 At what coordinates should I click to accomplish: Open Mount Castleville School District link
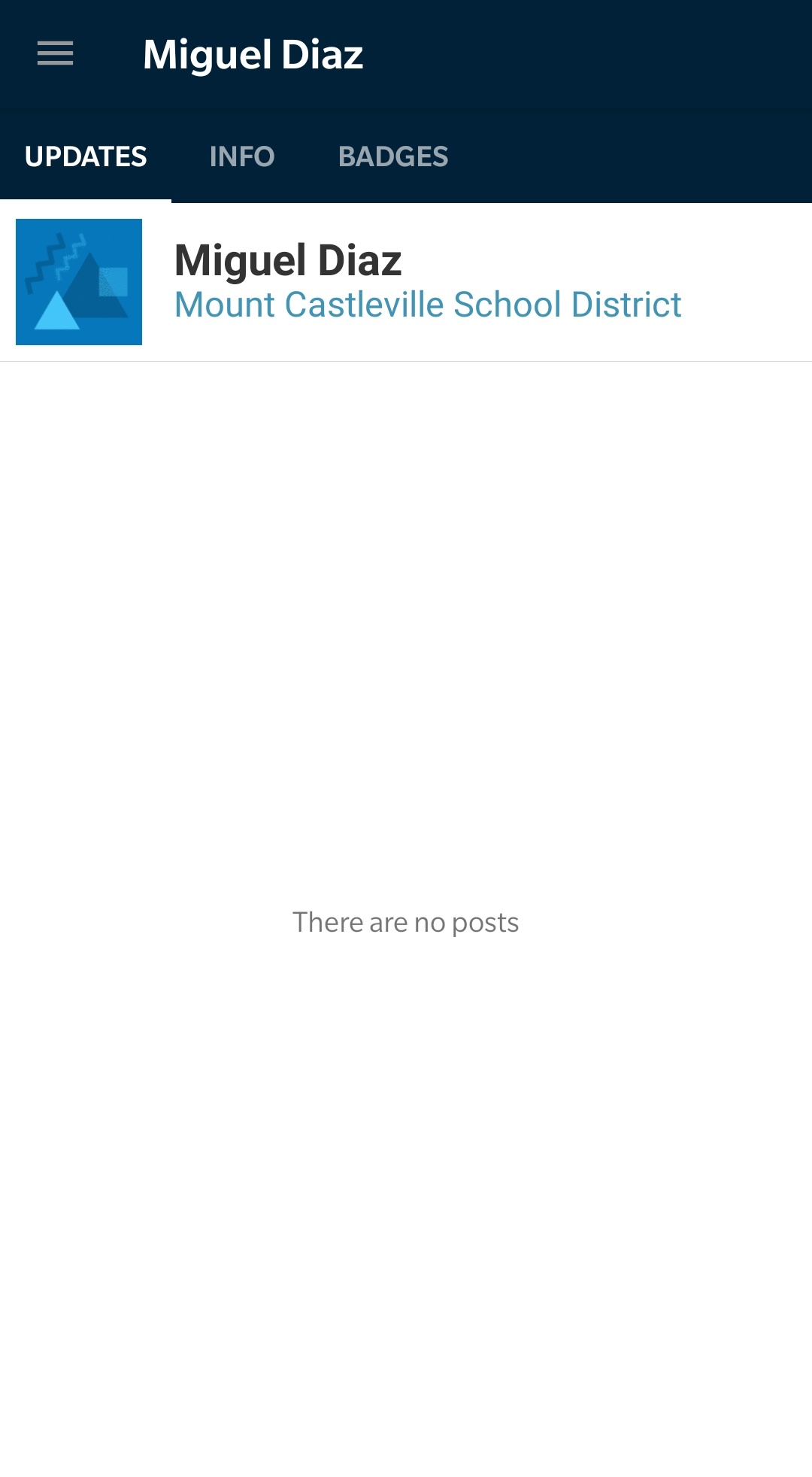click(x=428, y=305)
